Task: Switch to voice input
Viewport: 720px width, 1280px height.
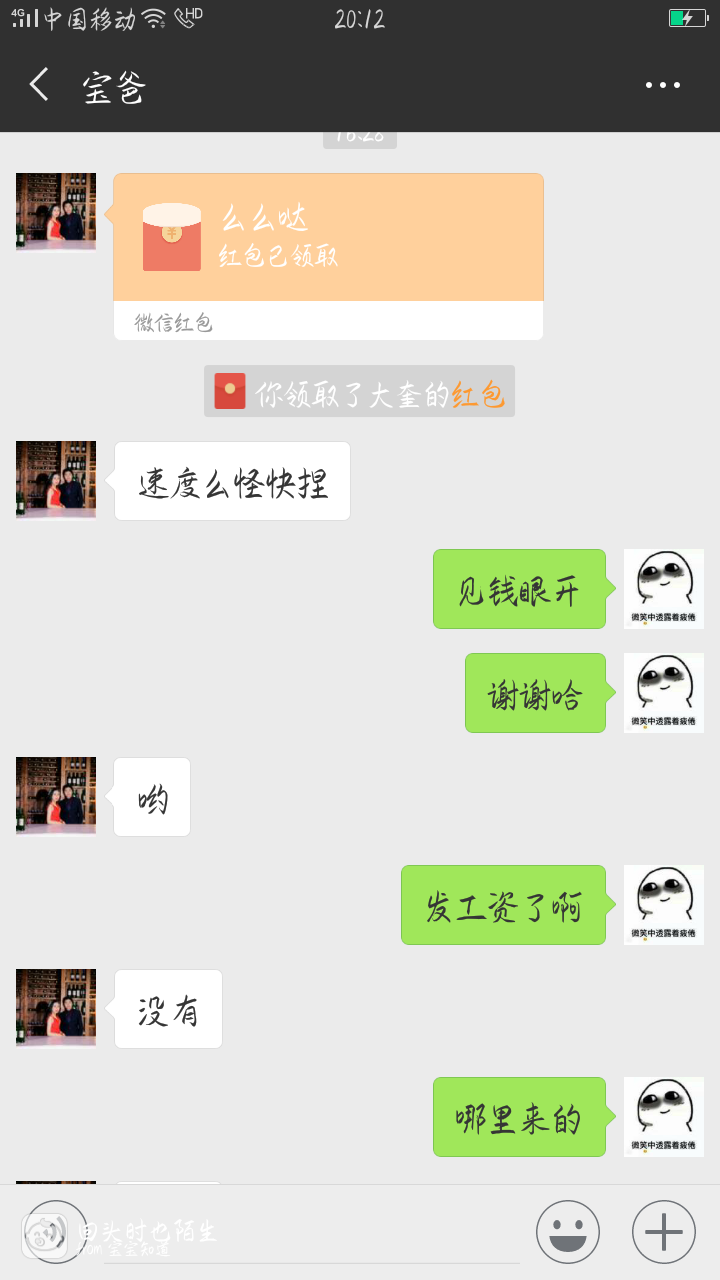Action: click(55, 1232)
